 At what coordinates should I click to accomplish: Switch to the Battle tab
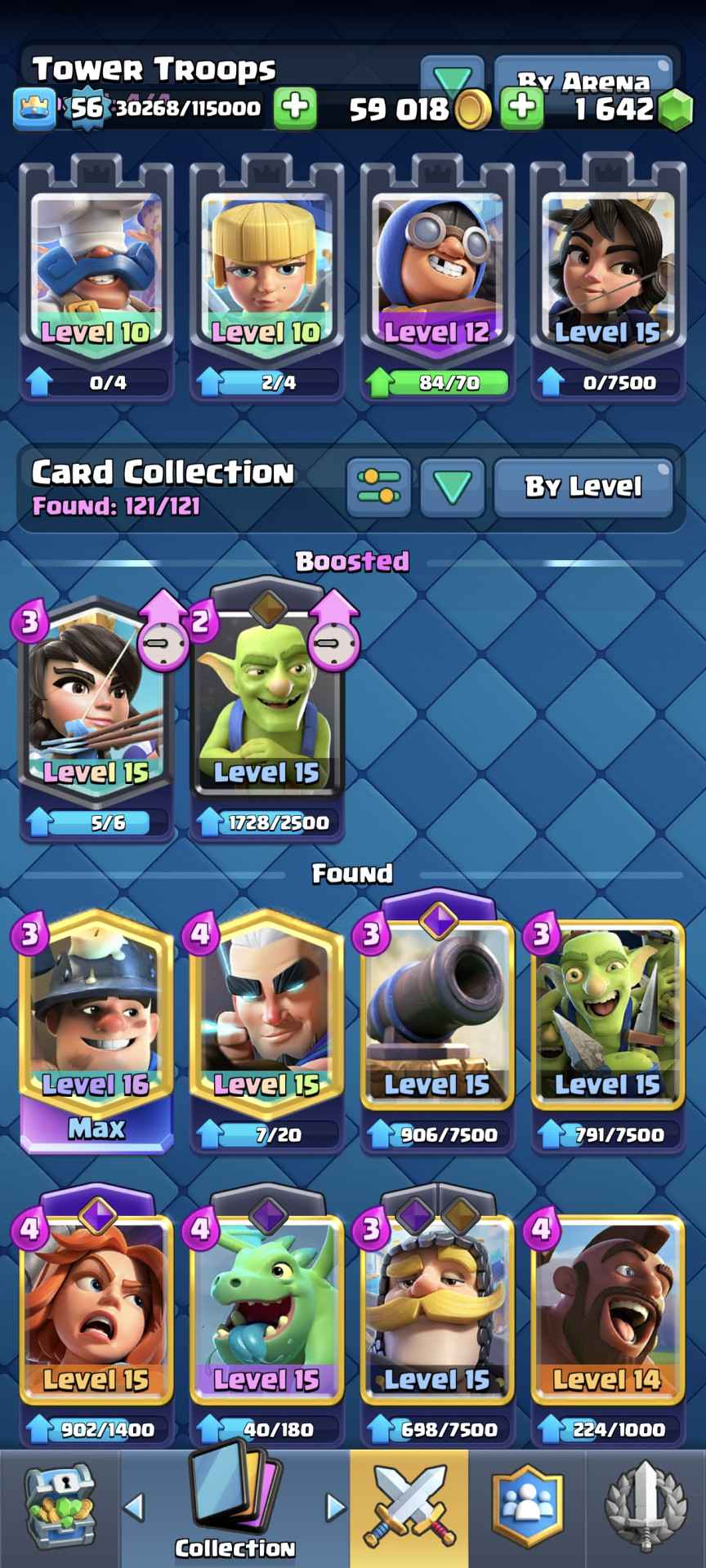[x=409, y=1507]
